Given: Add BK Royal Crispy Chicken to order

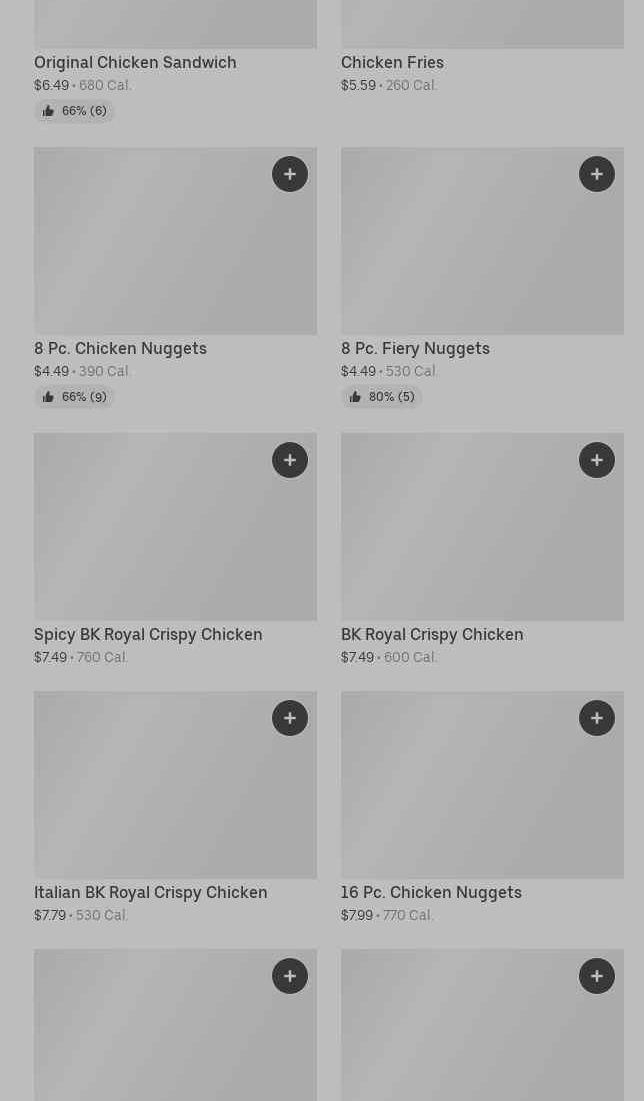Looking at the screenshot, I should (x=597, y=460).
